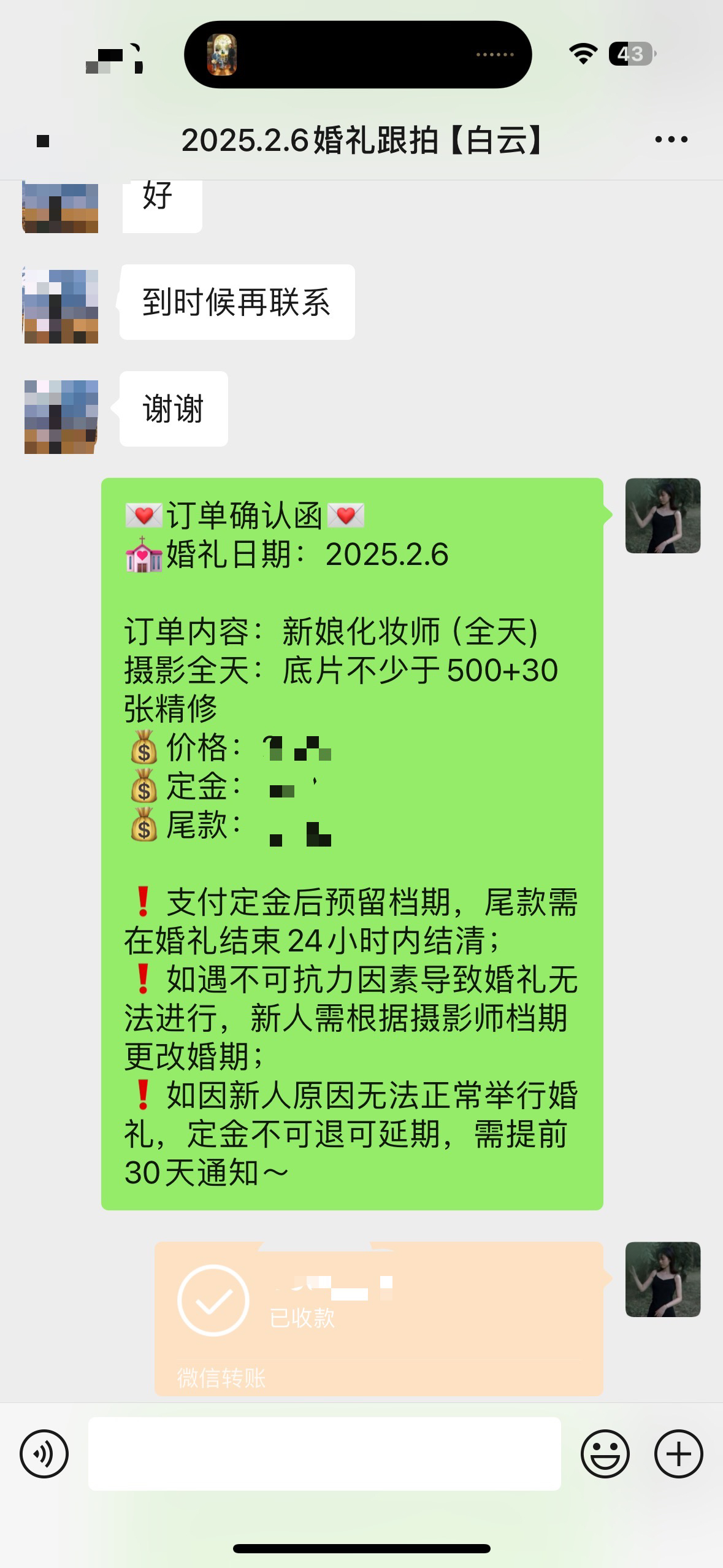Switch to voice message input
The width and height of the screenshot is (723, 1568).
[44, 1453]
